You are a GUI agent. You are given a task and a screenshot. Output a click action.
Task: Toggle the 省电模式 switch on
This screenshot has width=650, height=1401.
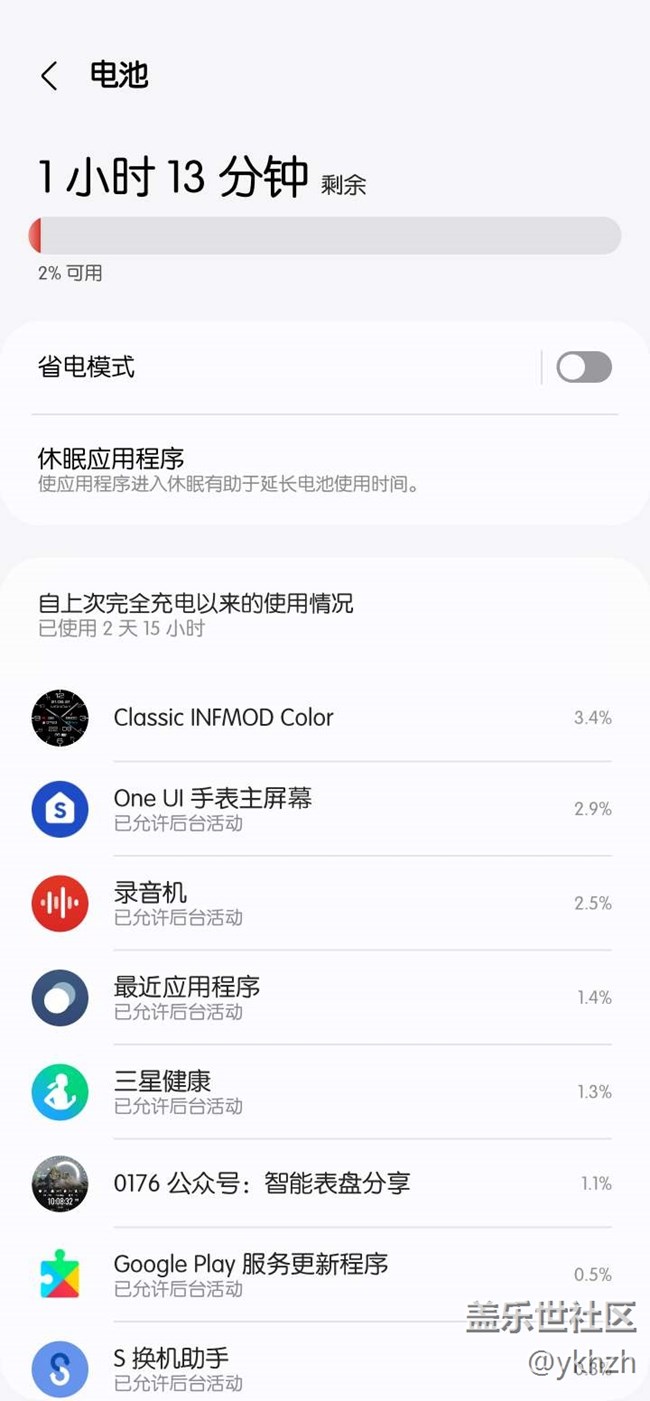(x=584, y=367)
